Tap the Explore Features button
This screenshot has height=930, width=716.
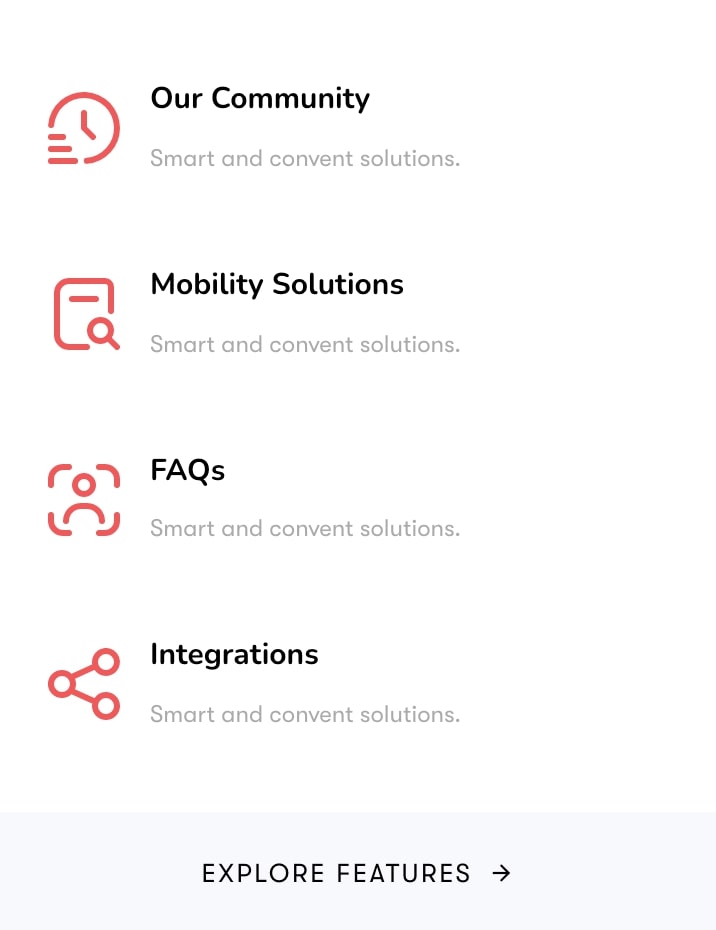(357, 873)
